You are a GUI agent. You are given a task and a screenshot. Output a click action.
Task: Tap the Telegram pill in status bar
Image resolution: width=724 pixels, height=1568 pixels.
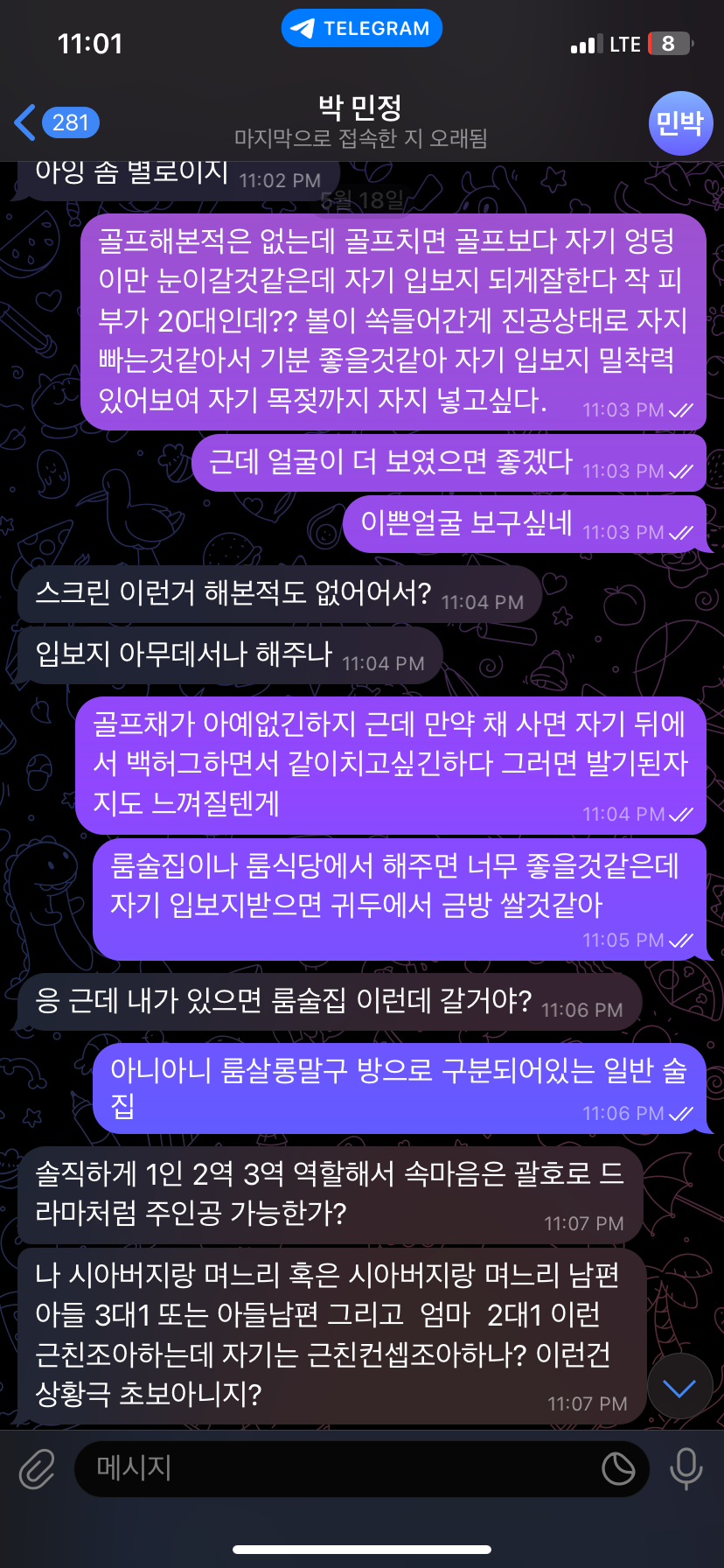click(x=361, y=29)
